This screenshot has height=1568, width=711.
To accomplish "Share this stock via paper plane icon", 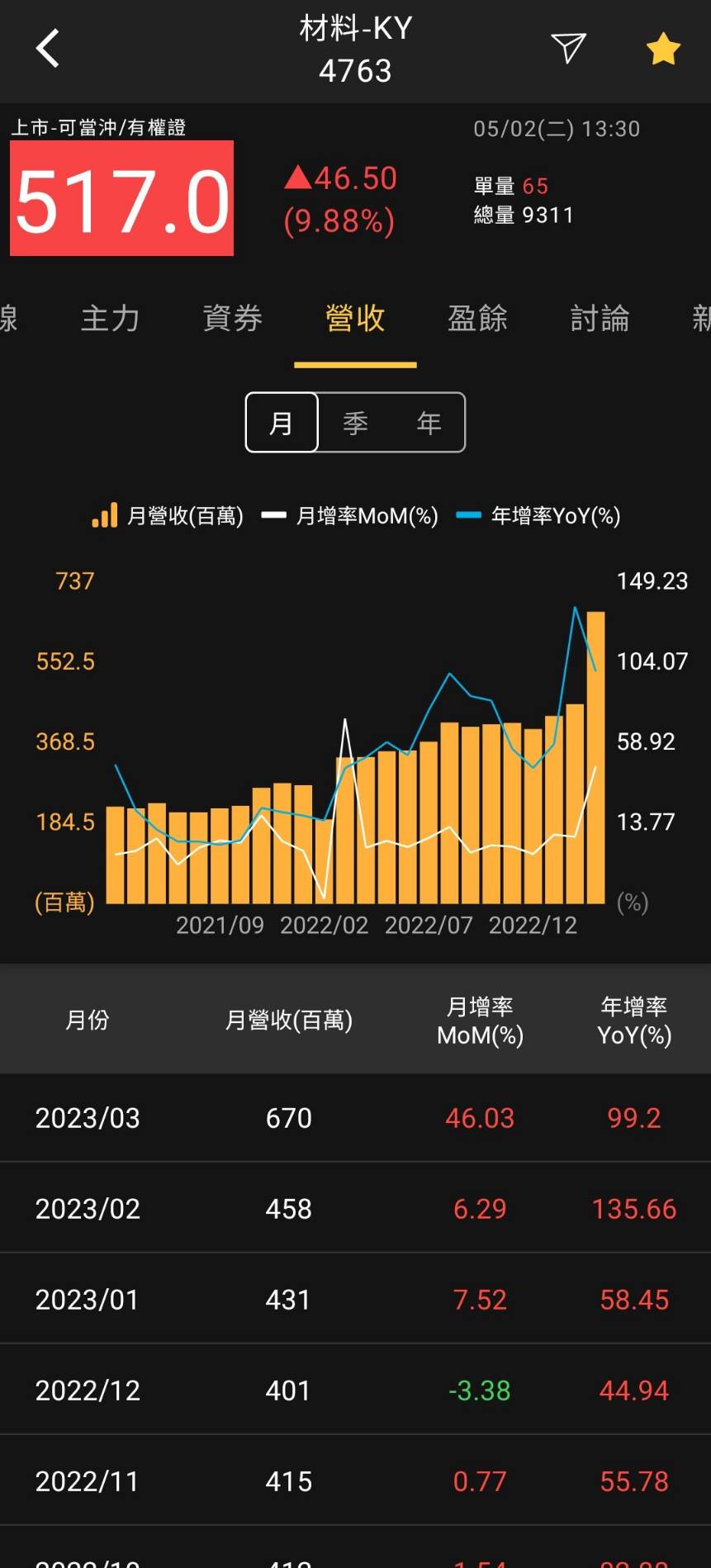I will coord(568,49).
